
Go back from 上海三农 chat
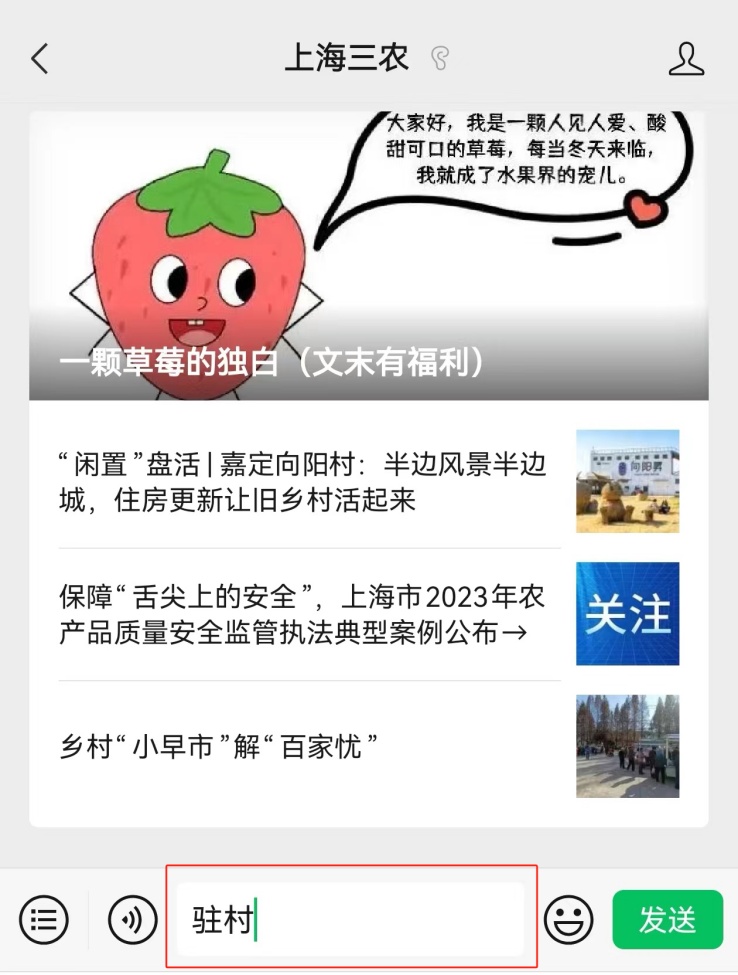[x=40, y=59]
